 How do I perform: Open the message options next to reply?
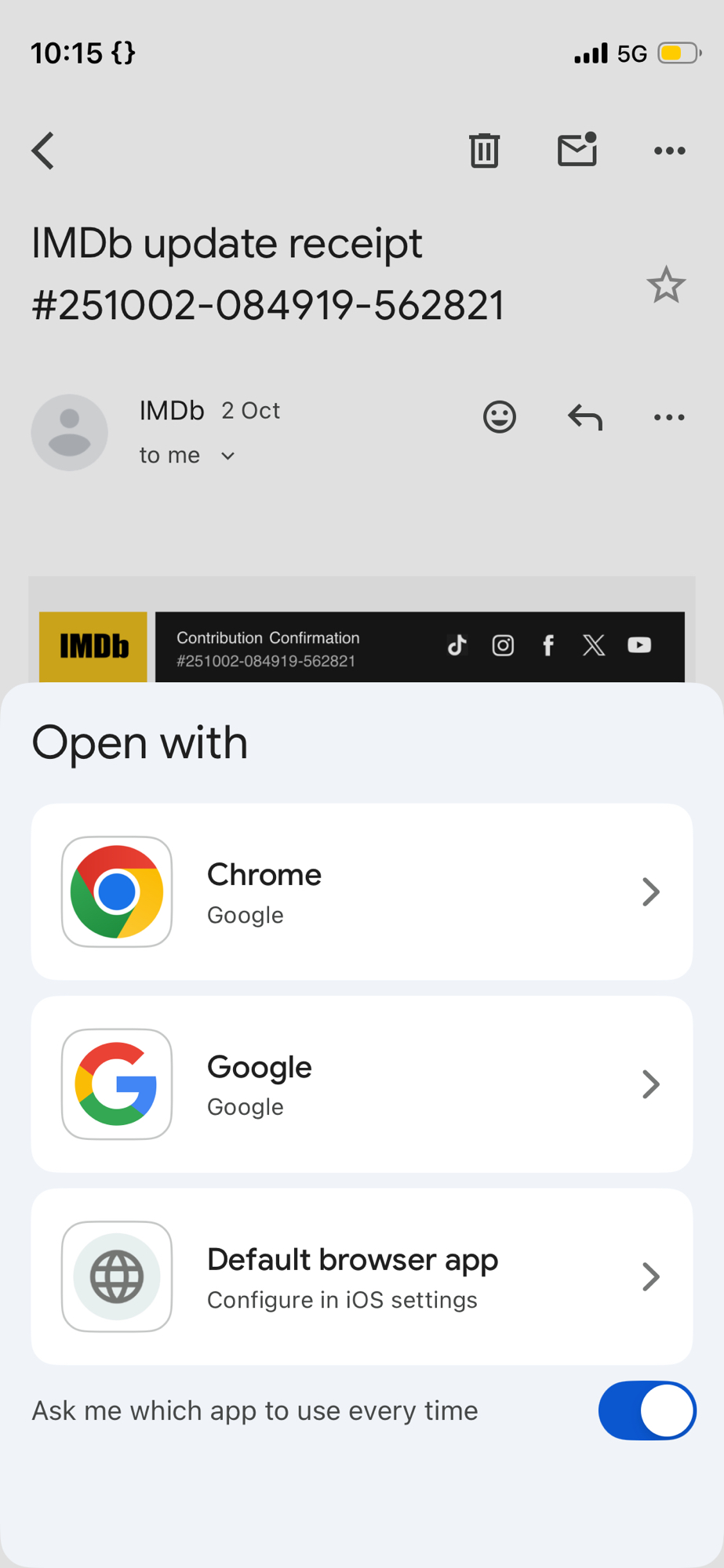(x=669, y=417)
